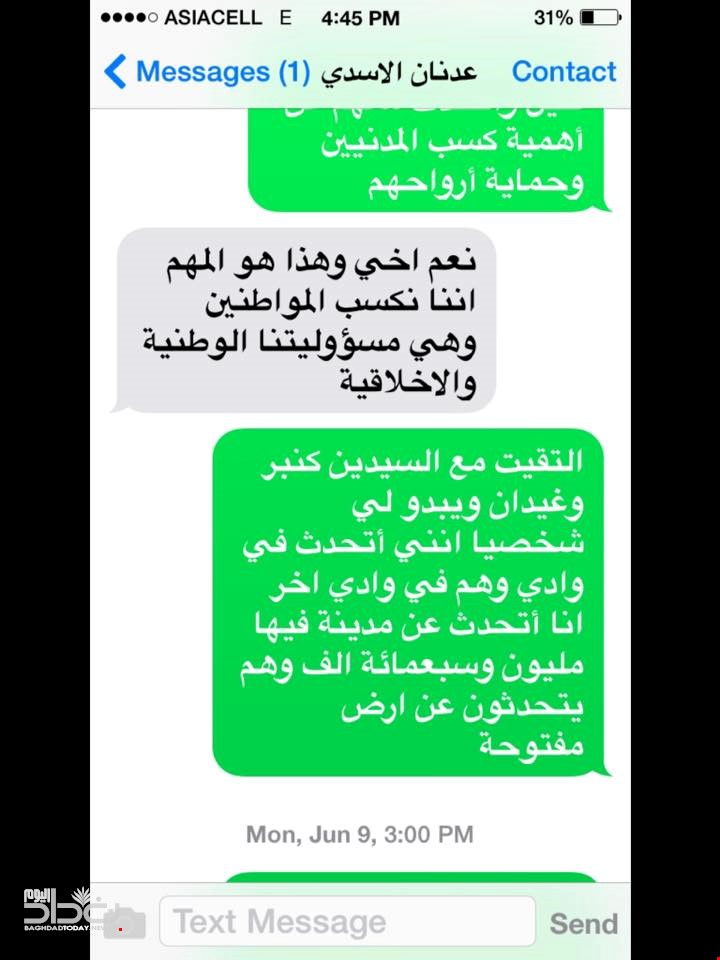This screenshot has height=960, width=720.
Task: Open the camera attachment icon
Action: coord(125,922)
